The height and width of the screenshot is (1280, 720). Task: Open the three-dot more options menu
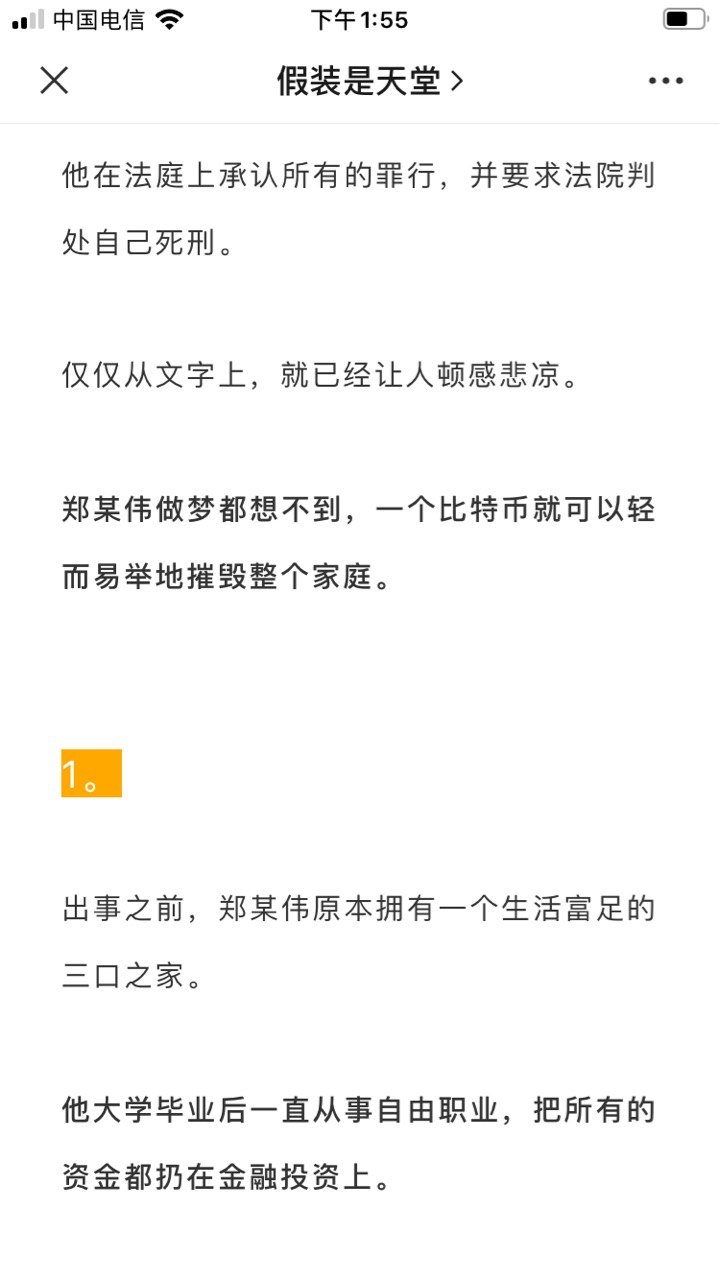666,81
